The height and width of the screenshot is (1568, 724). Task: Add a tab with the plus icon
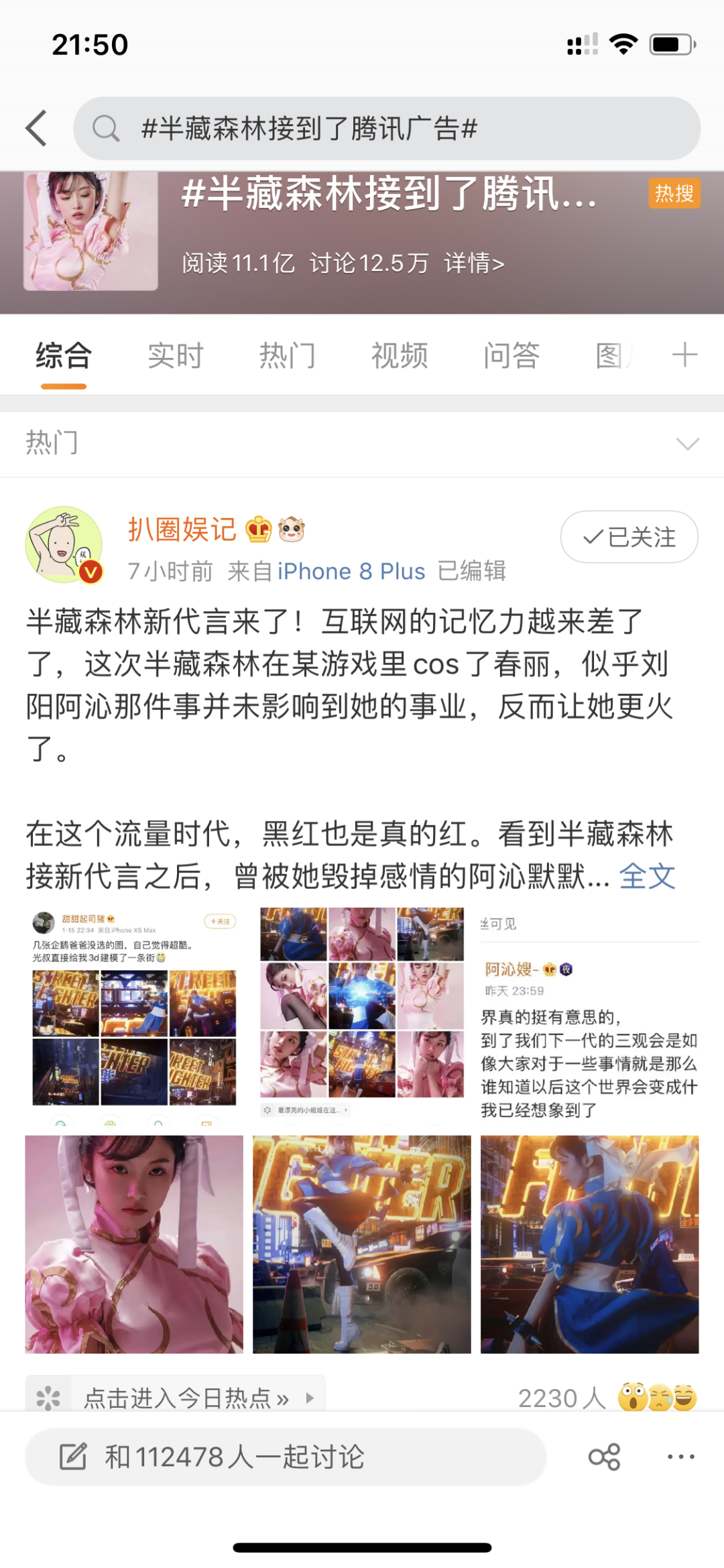[684, 355]
